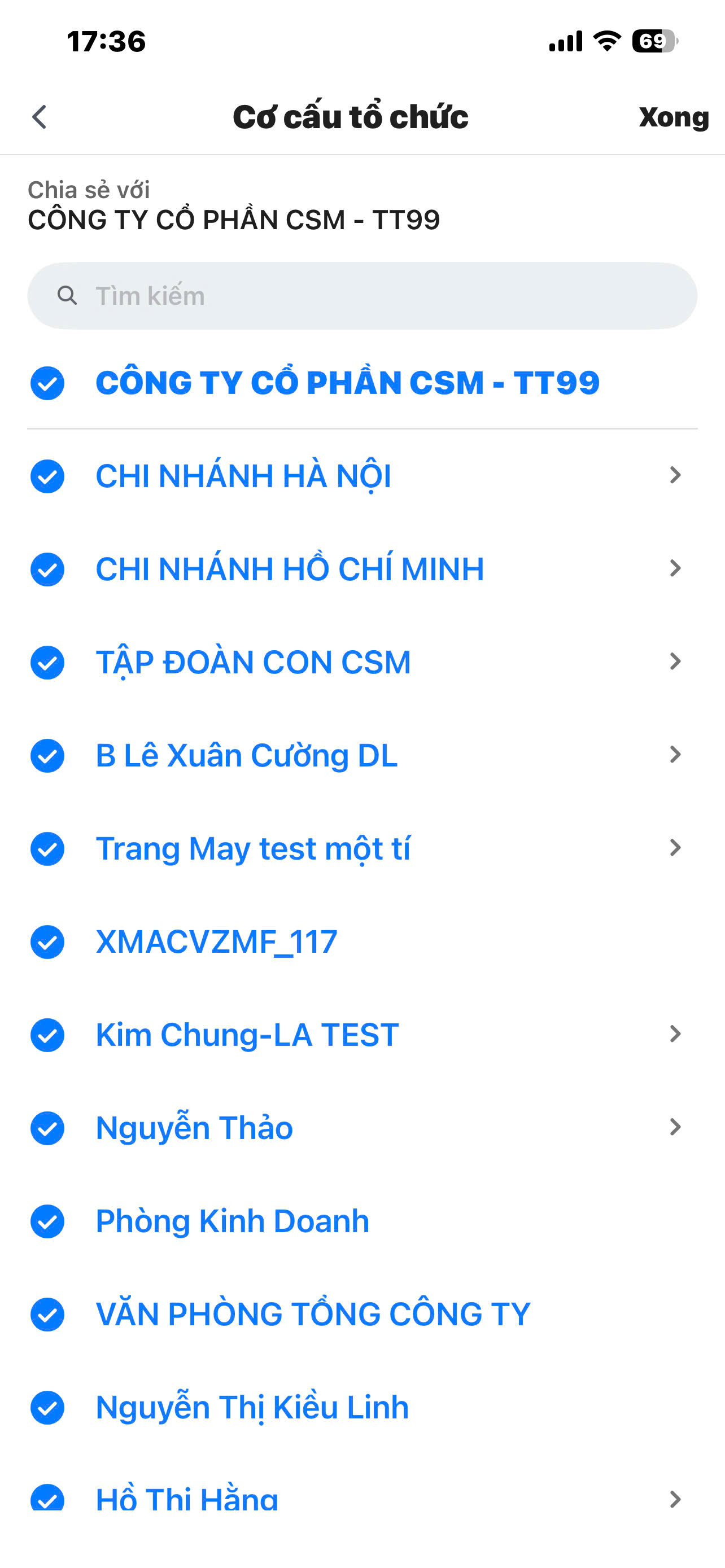The width and height of the screenshot is (725, 1568).
Task: Deselect the TẬP ĐOÀN CON CSM checkbox
Action: coord(47,662)
